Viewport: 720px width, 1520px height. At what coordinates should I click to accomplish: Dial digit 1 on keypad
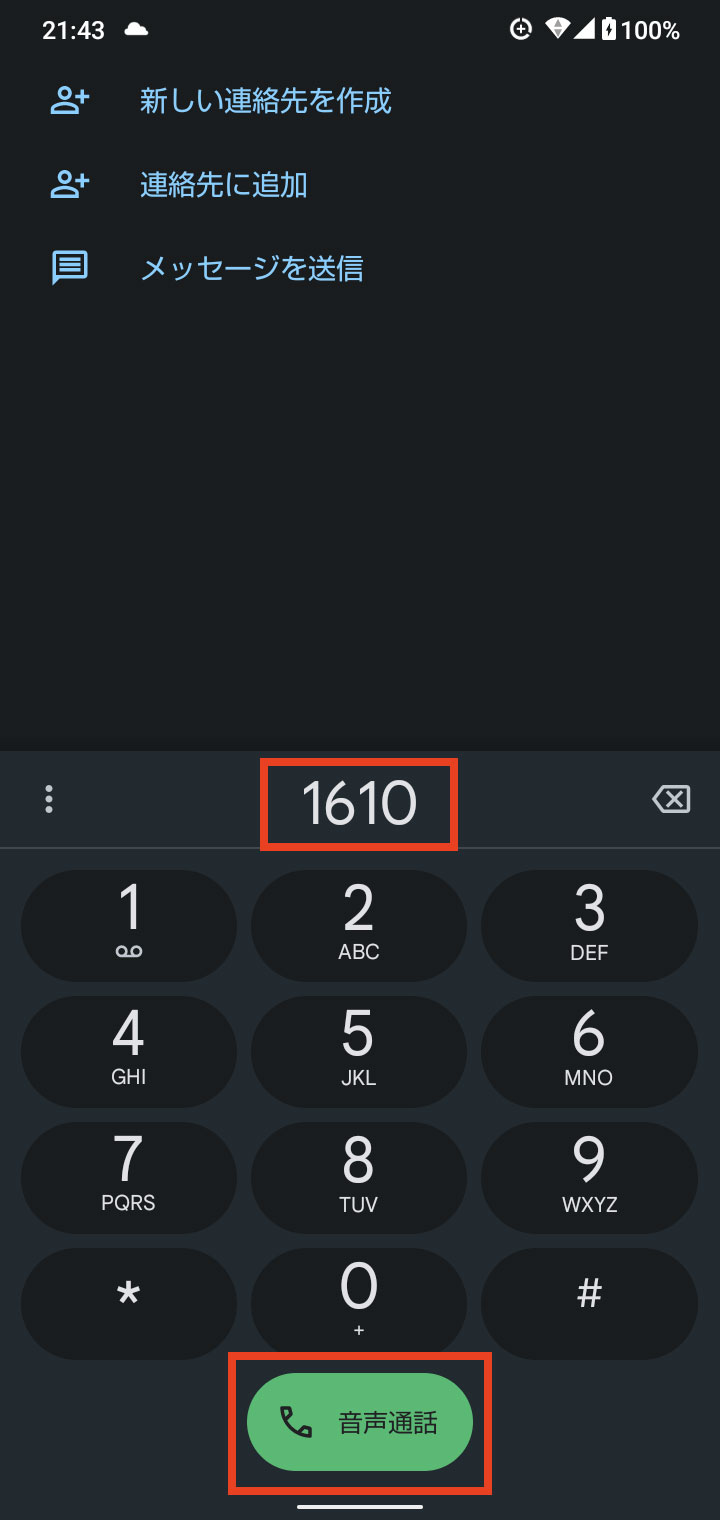[129, 925]
